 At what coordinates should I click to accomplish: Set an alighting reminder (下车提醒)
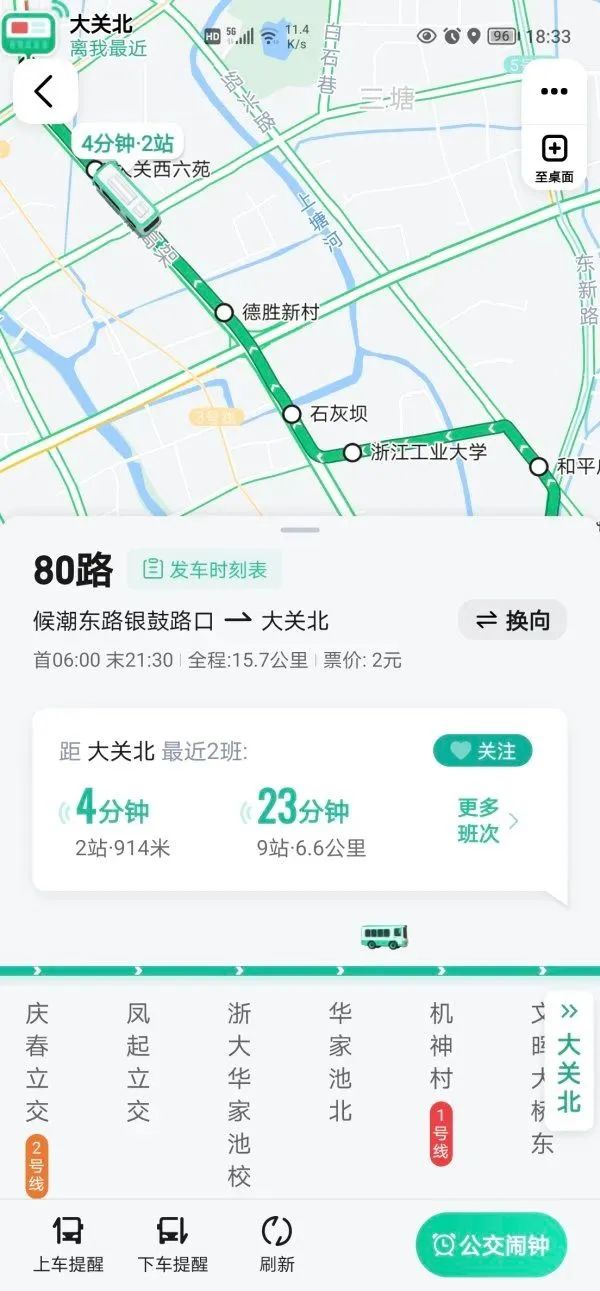click(x=172, y=1243)
